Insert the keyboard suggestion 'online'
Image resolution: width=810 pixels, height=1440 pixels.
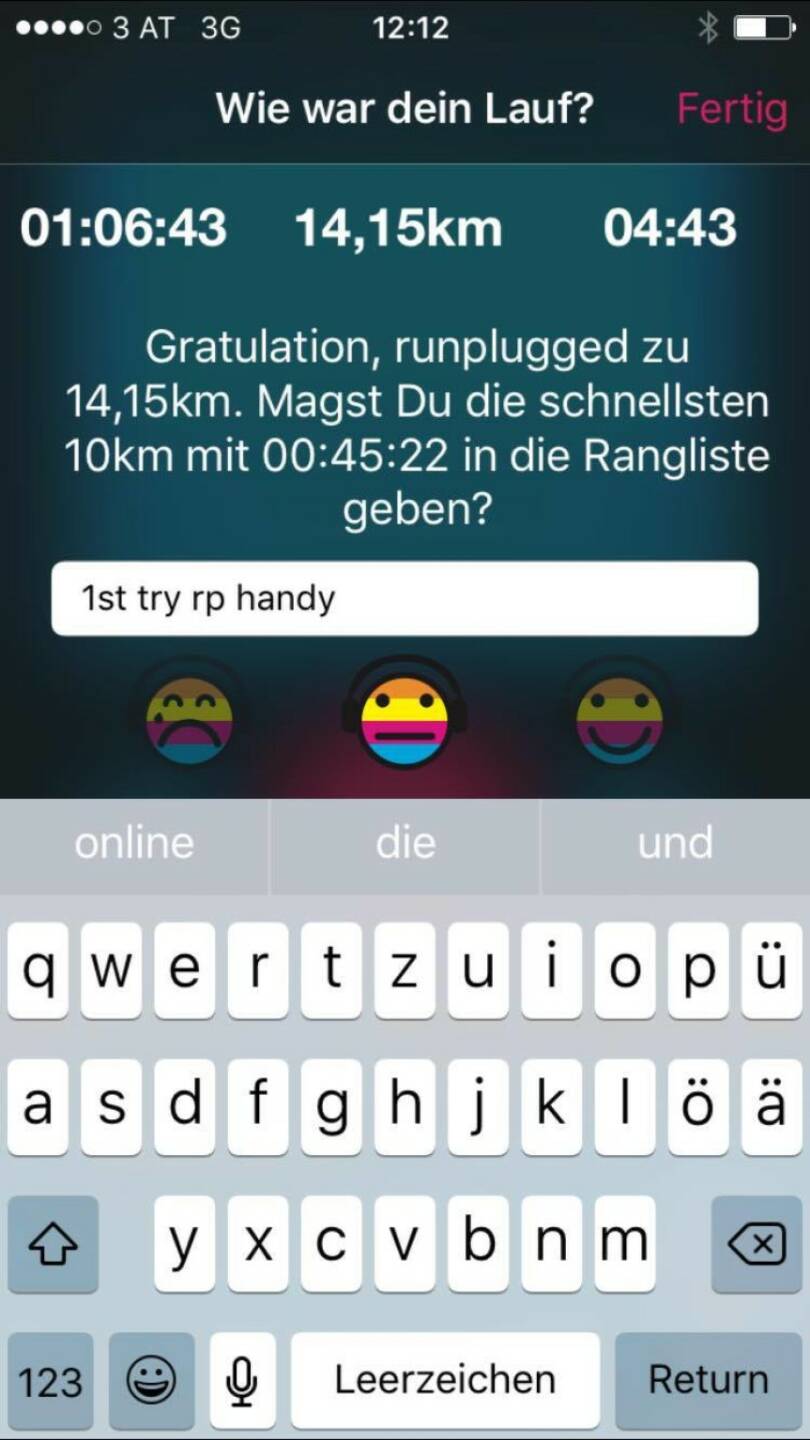point(134,843)
